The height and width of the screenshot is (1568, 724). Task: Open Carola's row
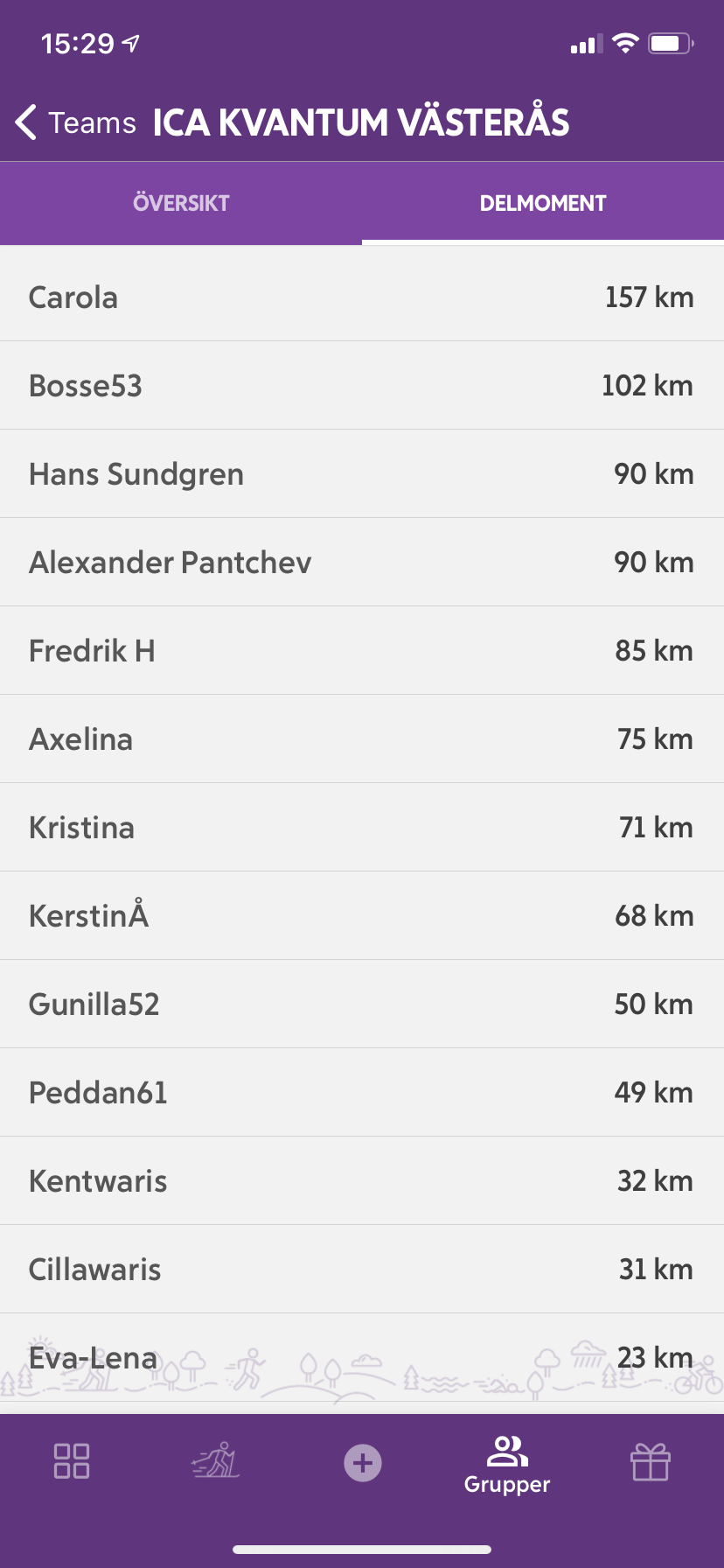coord(362,297)
